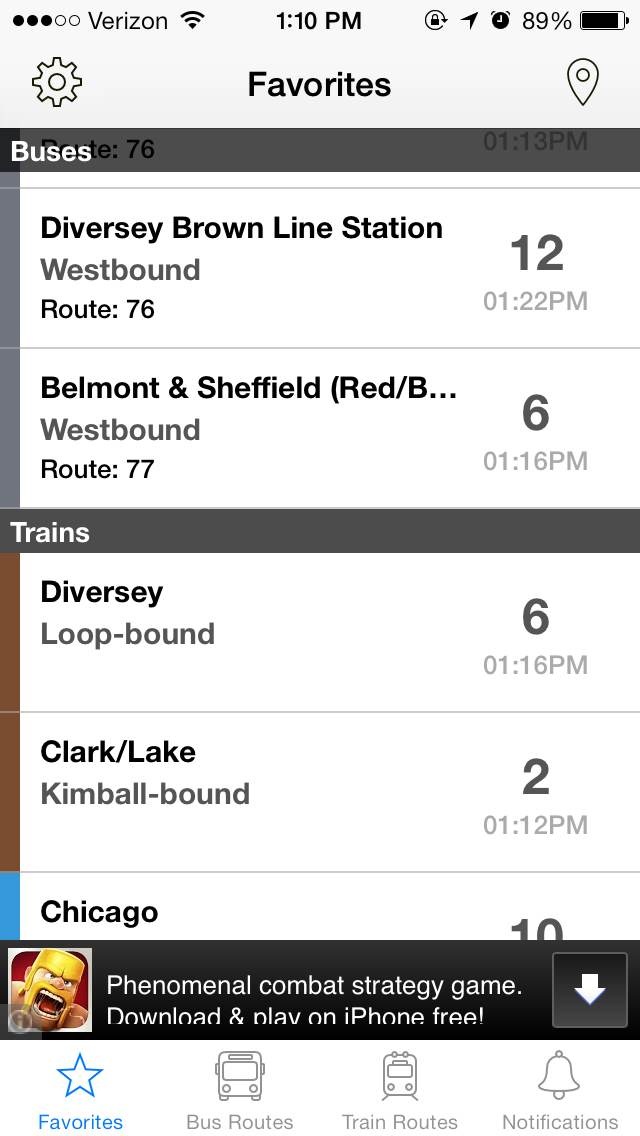The image size is (640, 1136).
Task: Open Diversey Brown Line Station Route 76
Action: click(320, 268)
